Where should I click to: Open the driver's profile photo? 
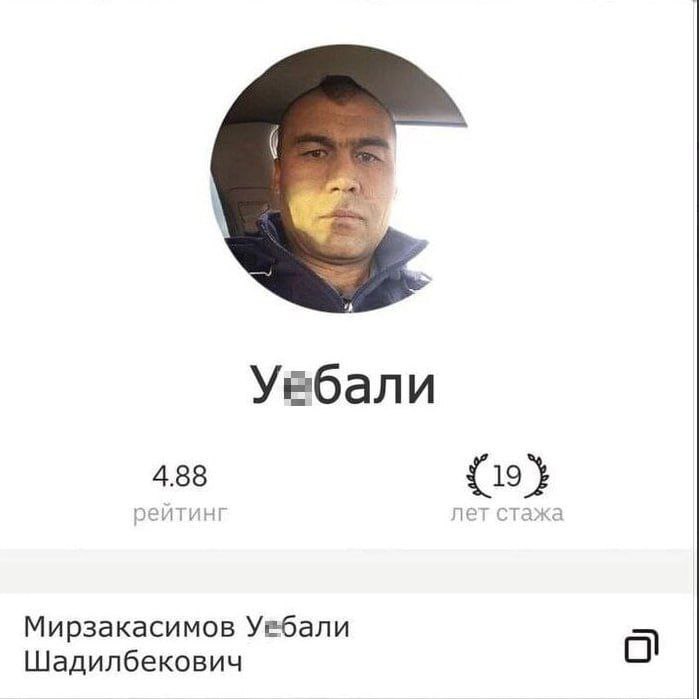point(339,178)
